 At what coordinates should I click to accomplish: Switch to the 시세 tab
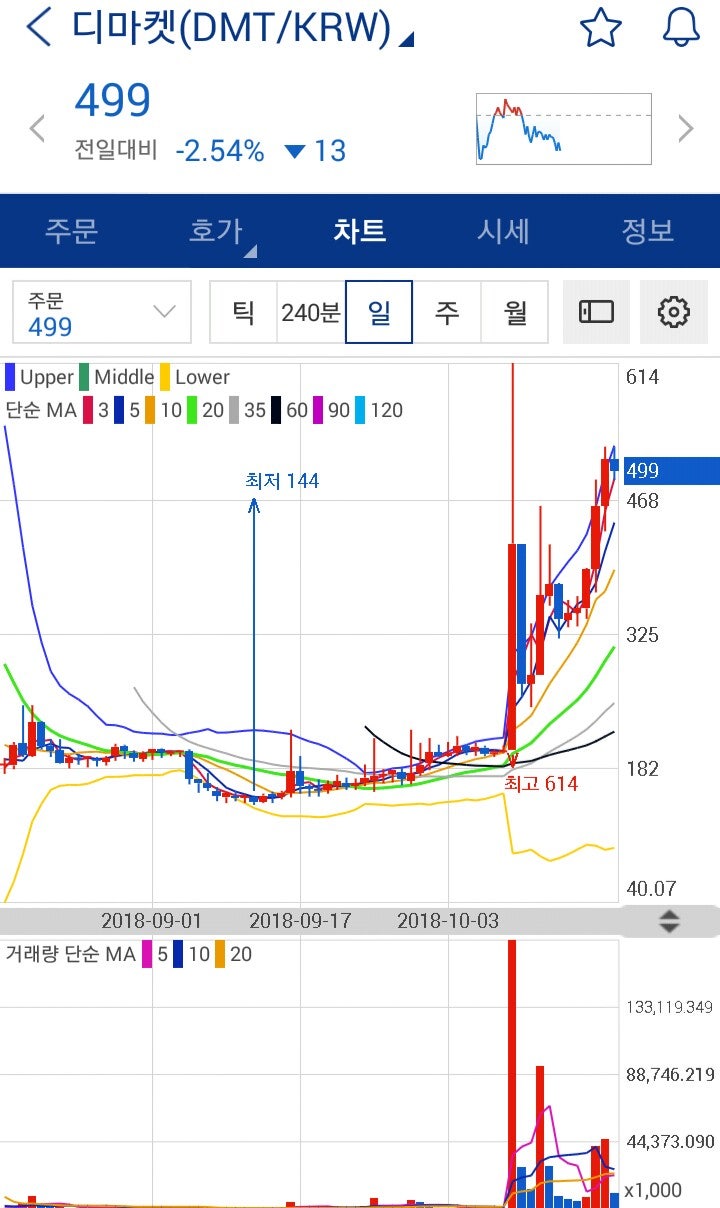pyautogui.click(x=504, y=230)
